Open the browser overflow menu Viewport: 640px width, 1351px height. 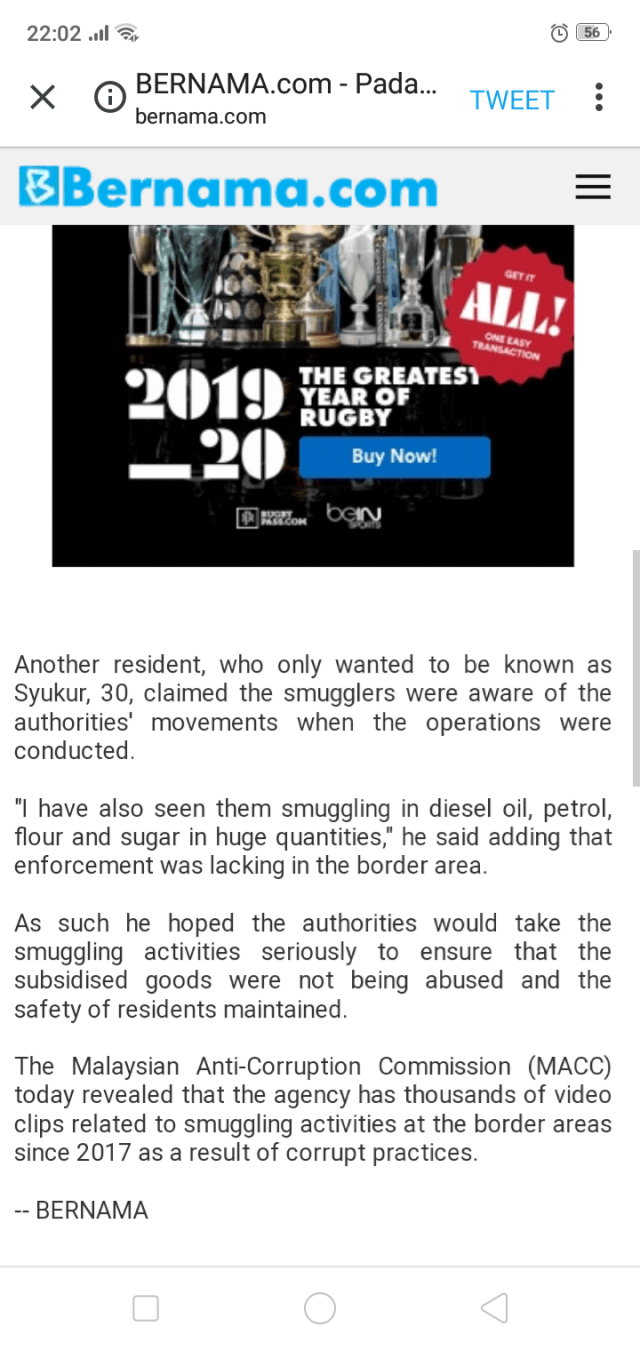tap(598, 97)
